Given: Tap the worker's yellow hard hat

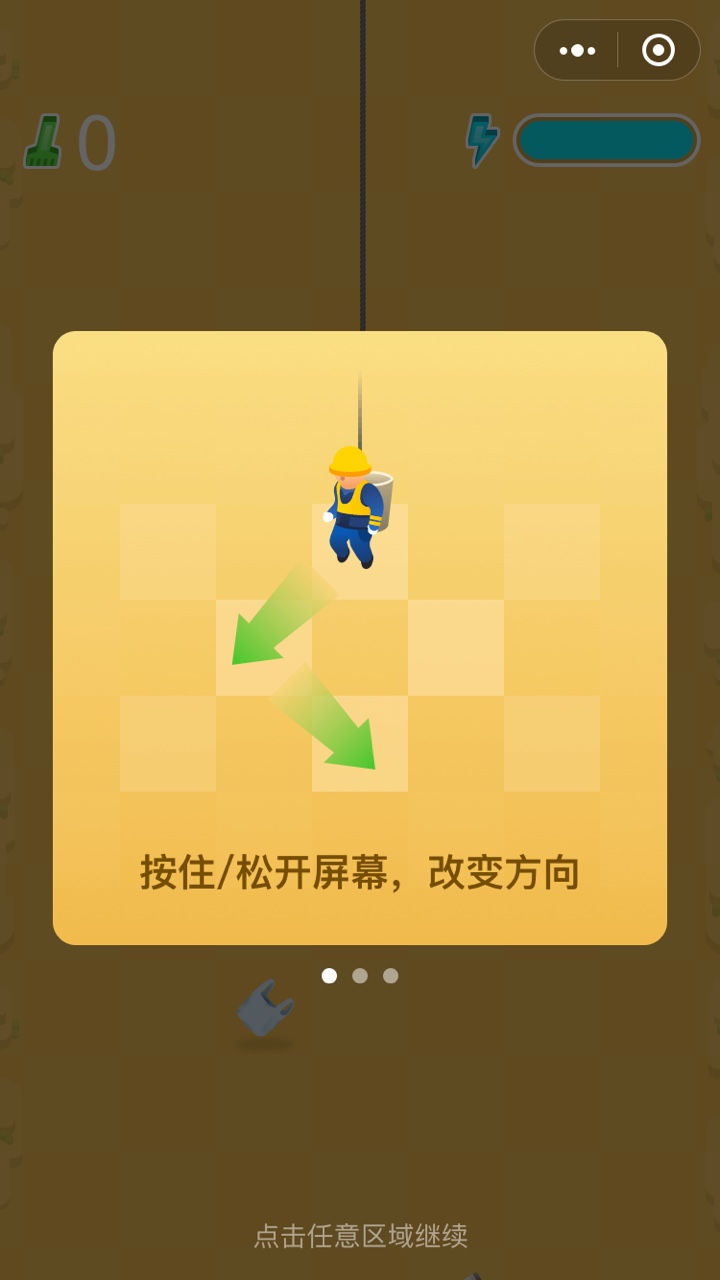Looking at the screenshot, I should pyautogui.click(x=348, y=462).
